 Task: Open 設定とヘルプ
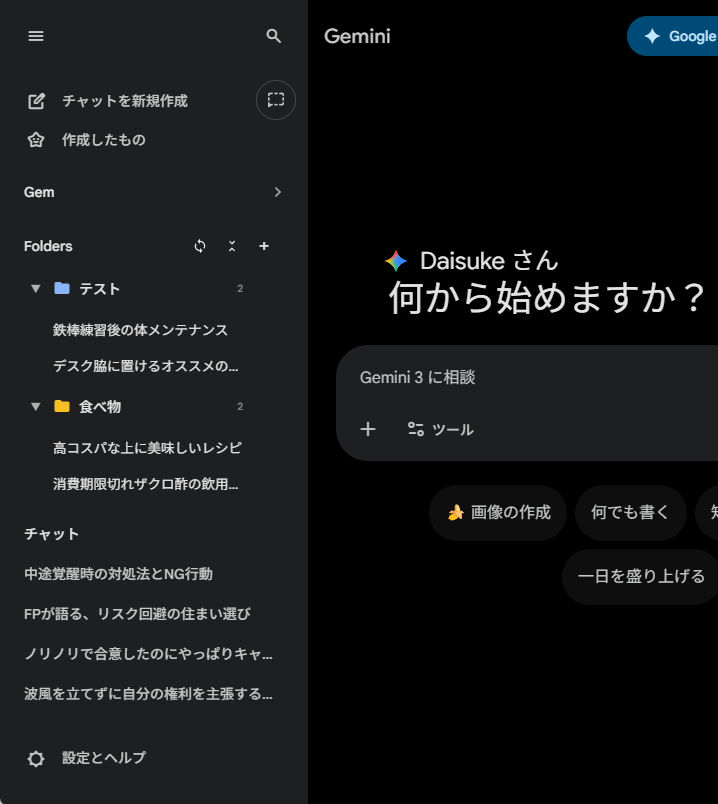(x=103, y=758)
